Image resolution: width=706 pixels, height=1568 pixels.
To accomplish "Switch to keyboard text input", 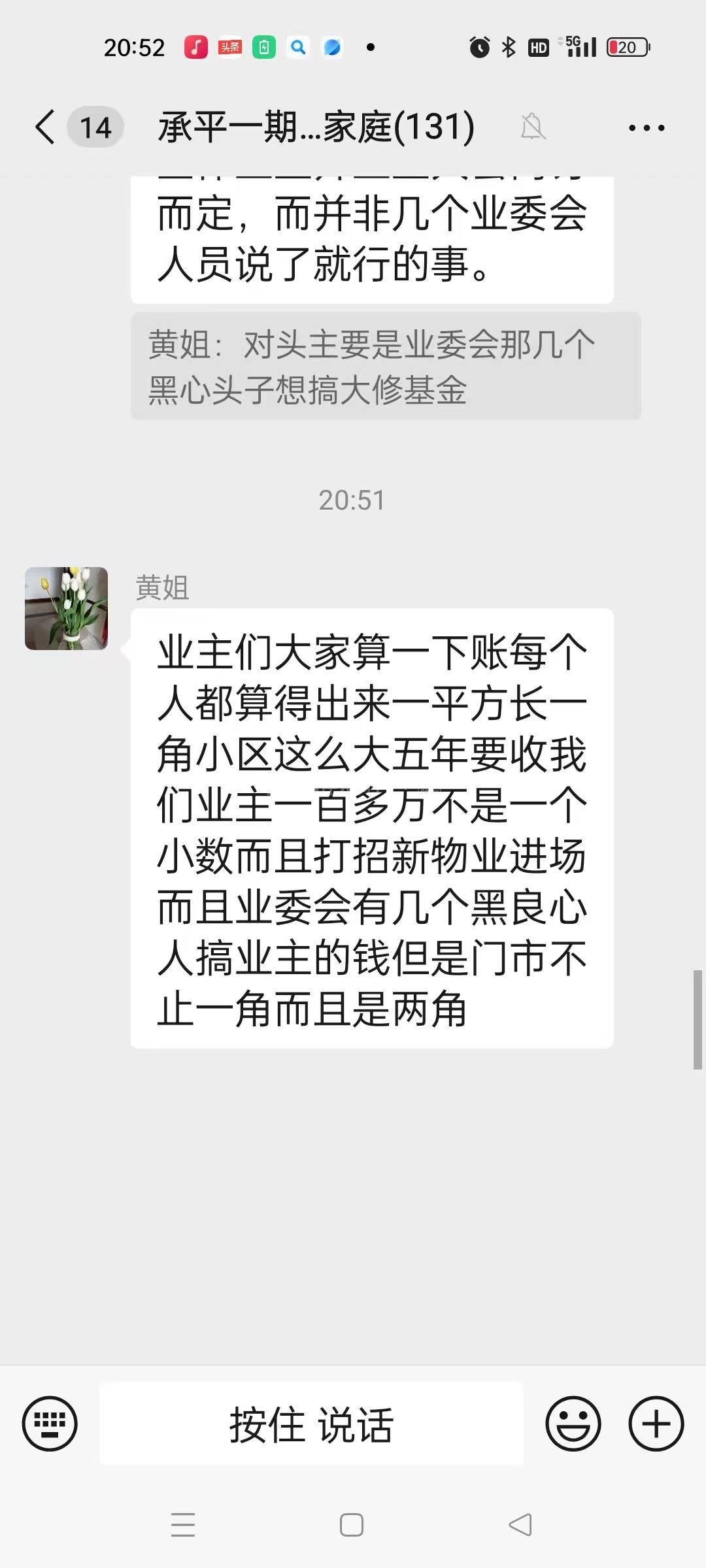I will tap(50, 1424).
